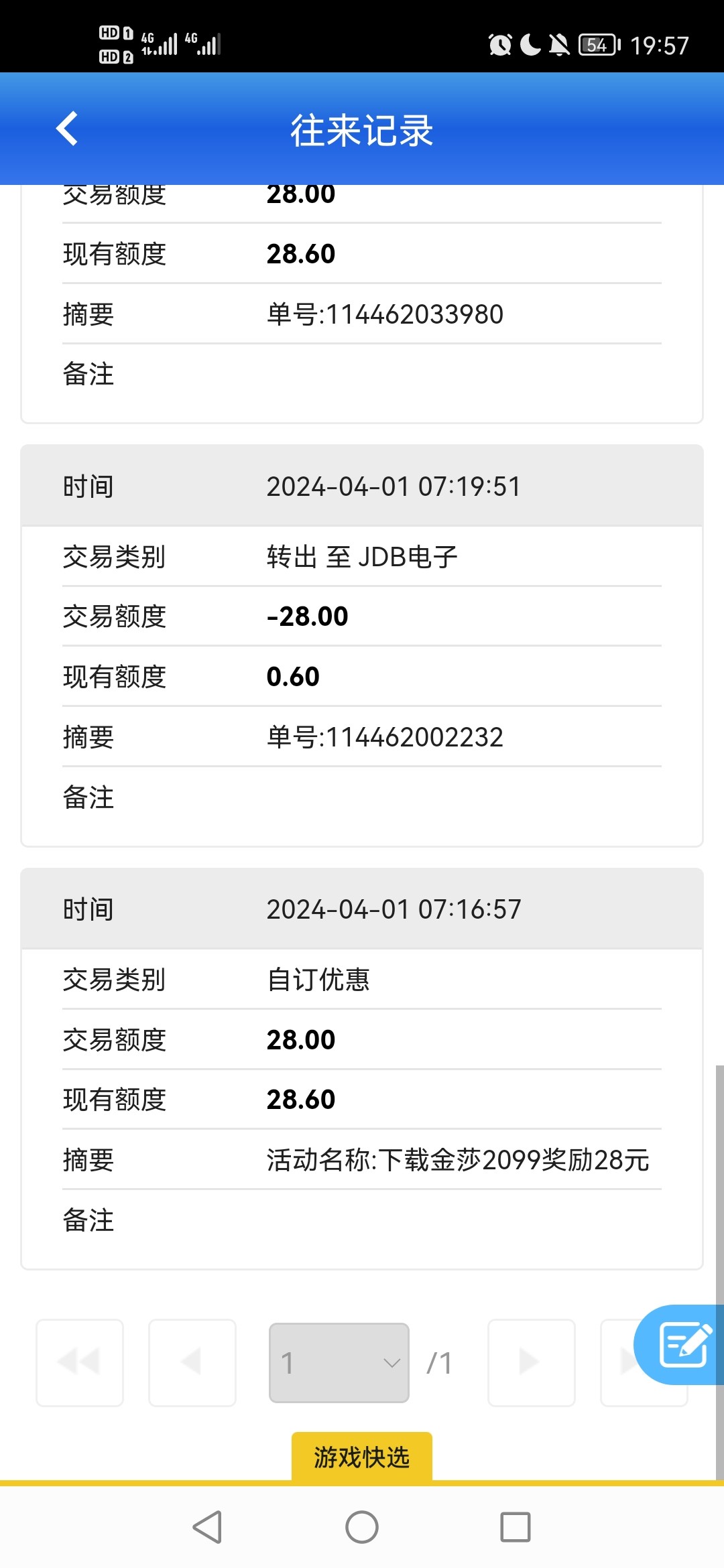724x1568 pixels.
Task: Open the floating edit note button
Action: point(680,1344)
